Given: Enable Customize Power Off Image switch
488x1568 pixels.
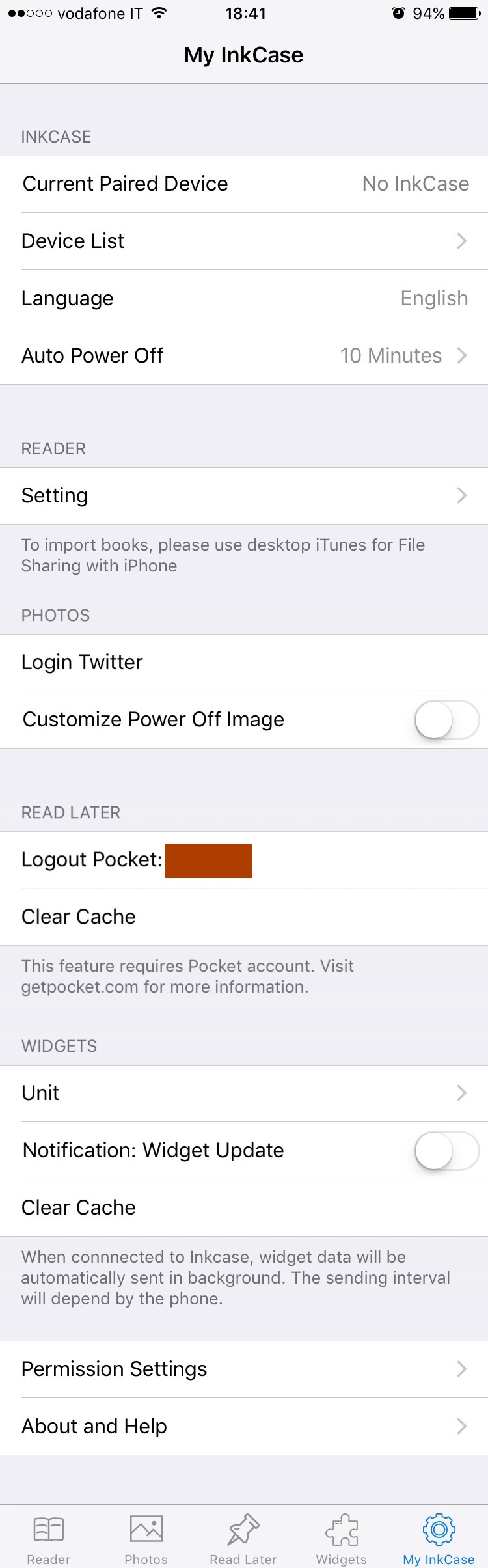Looking at the screenshot, I should pos(446,720).
